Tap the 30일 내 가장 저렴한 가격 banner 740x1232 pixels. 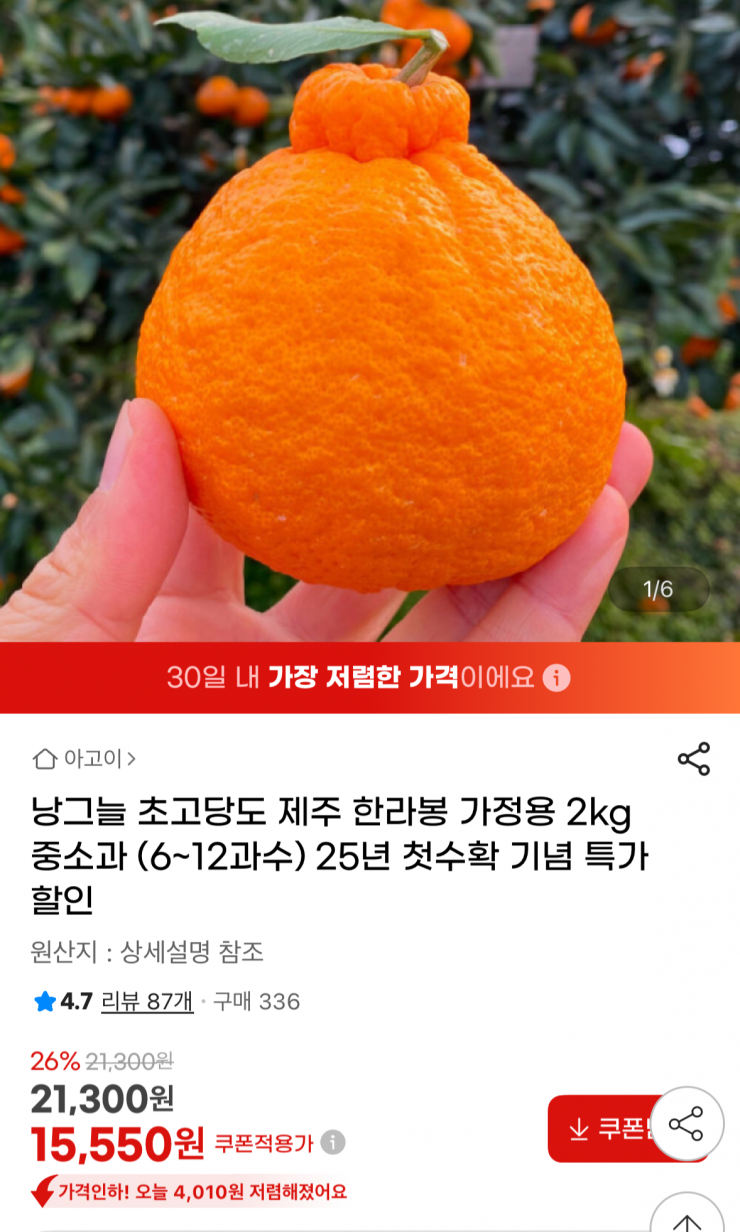[370, 679]
